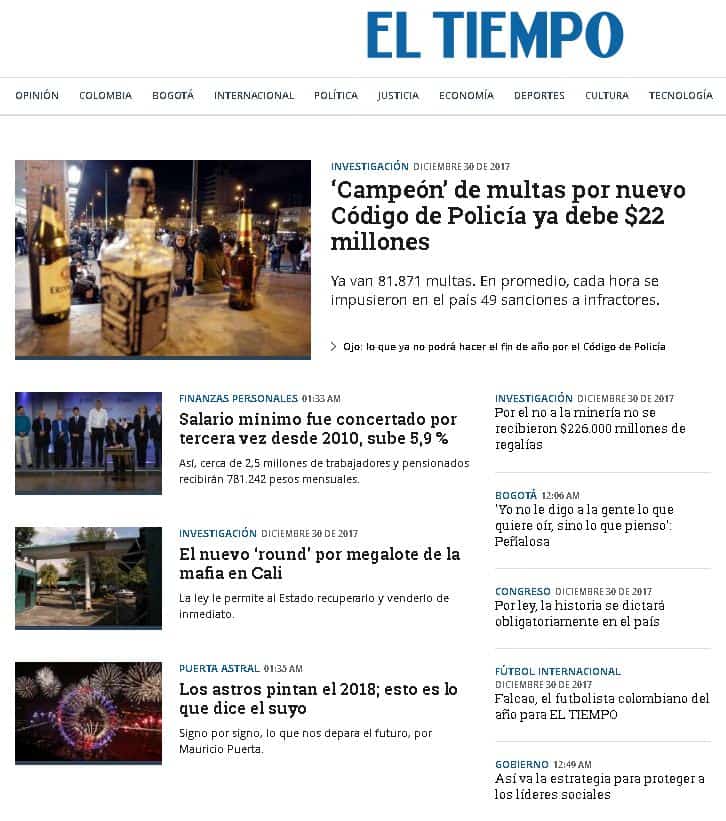Image resolution: width=726 pixels, height=821 pixels.
Task: Read the story on mandatory history classes
Action: point(579,613)
